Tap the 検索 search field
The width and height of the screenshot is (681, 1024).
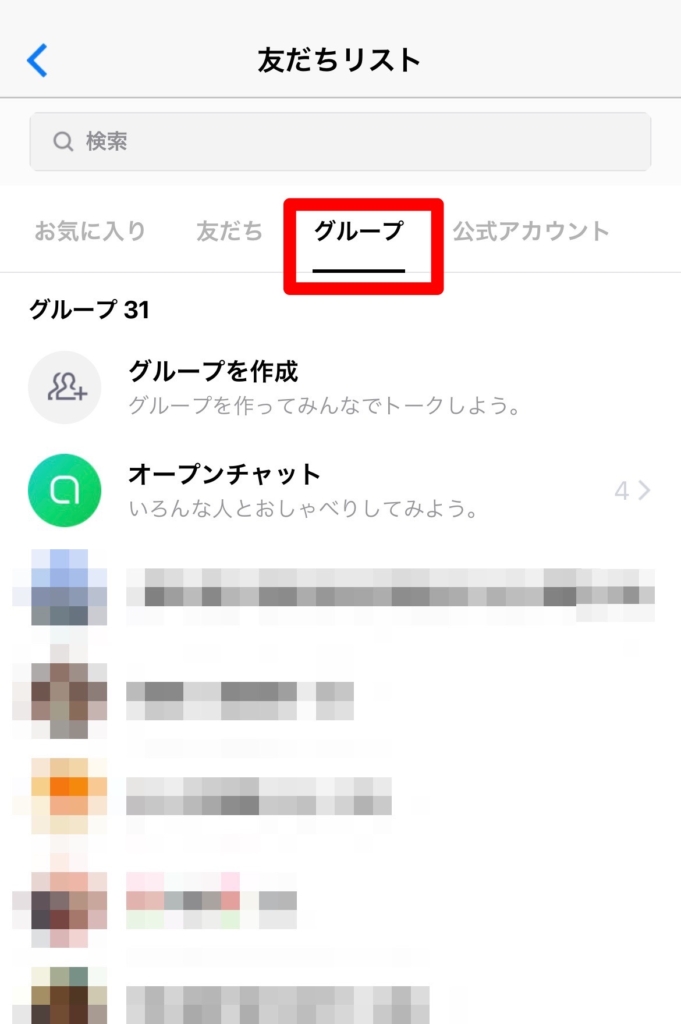[340, 142]
